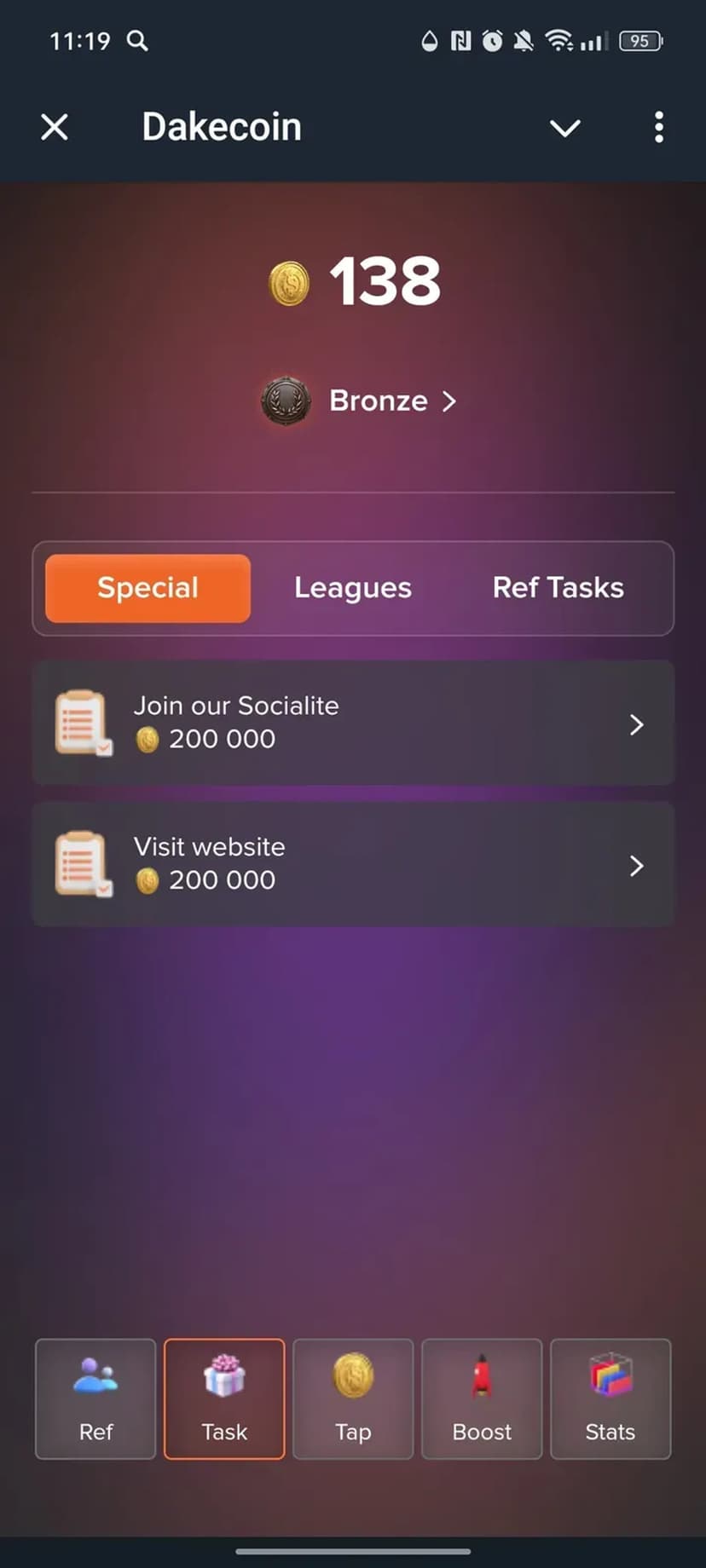706x1568 pixels.
Task: Switch to the Leagues tab
Action: click(353, 588)
